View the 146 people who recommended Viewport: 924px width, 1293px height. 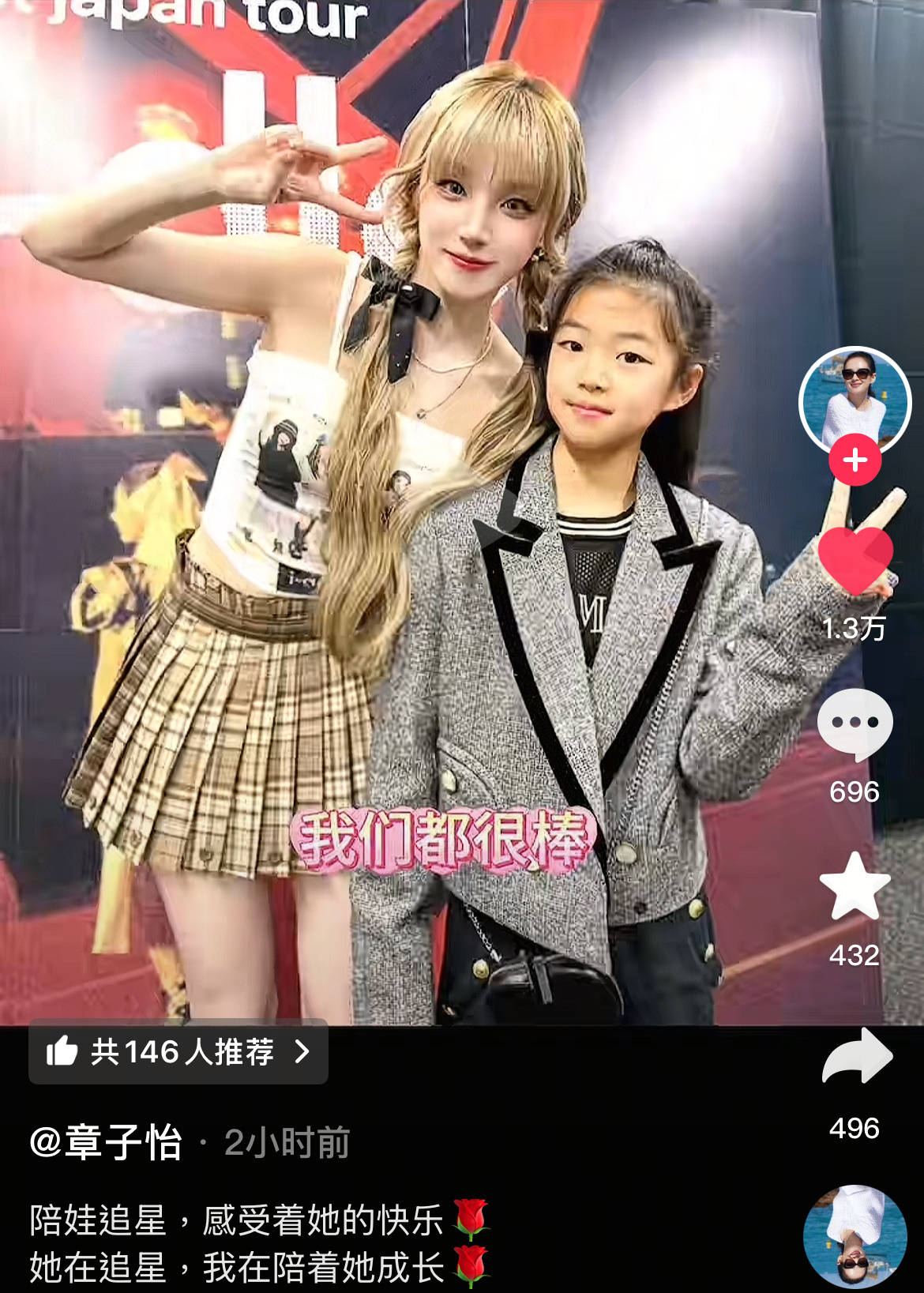[178, 1052]
